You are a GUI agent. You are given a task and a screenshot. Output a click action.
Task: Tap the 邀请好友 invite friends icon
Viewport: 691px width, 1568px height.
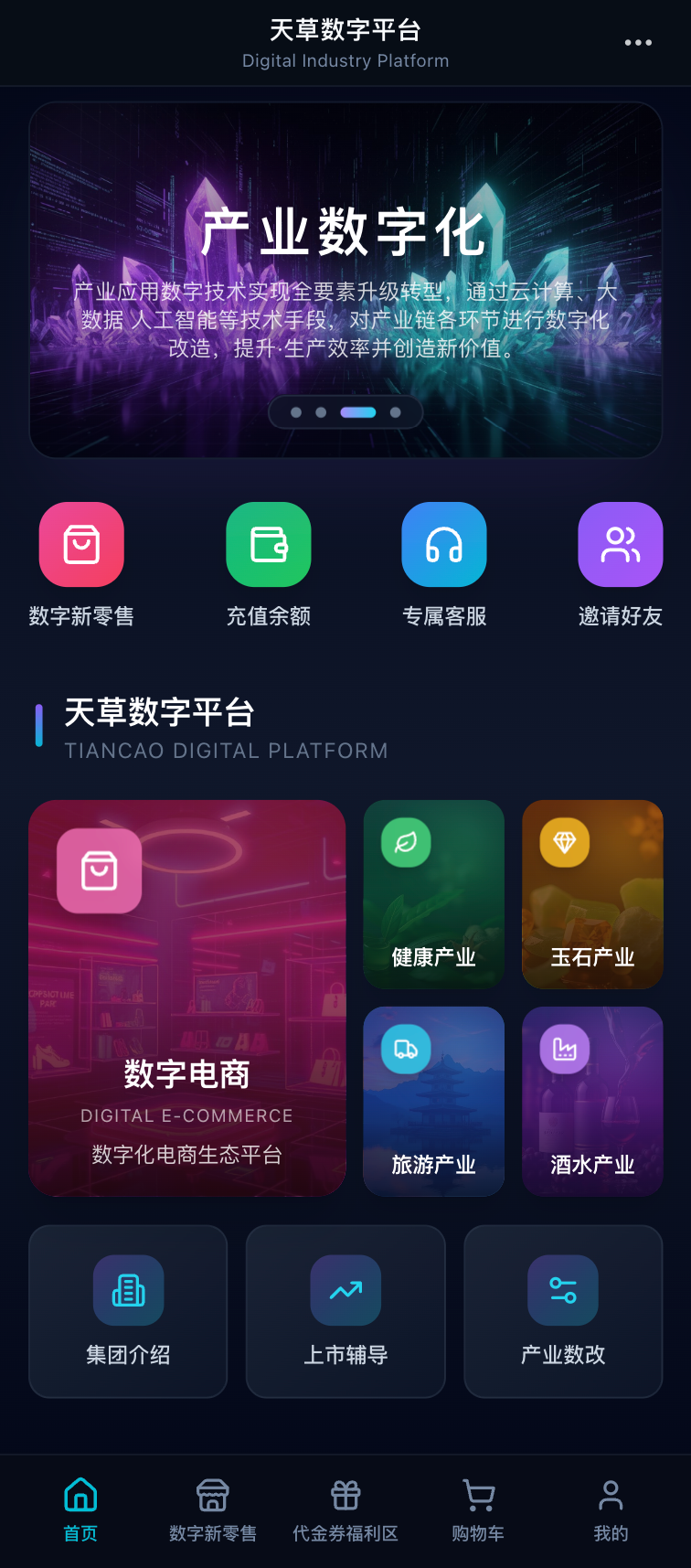(621, 544)
